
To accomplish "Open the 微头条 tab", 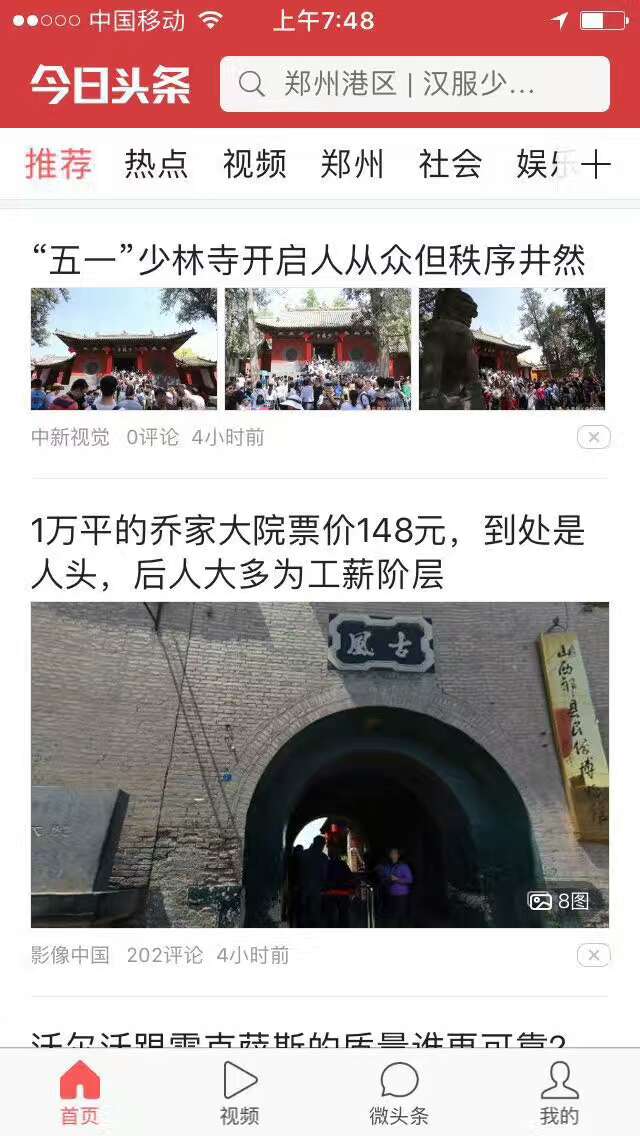I will coord(399,1093).
